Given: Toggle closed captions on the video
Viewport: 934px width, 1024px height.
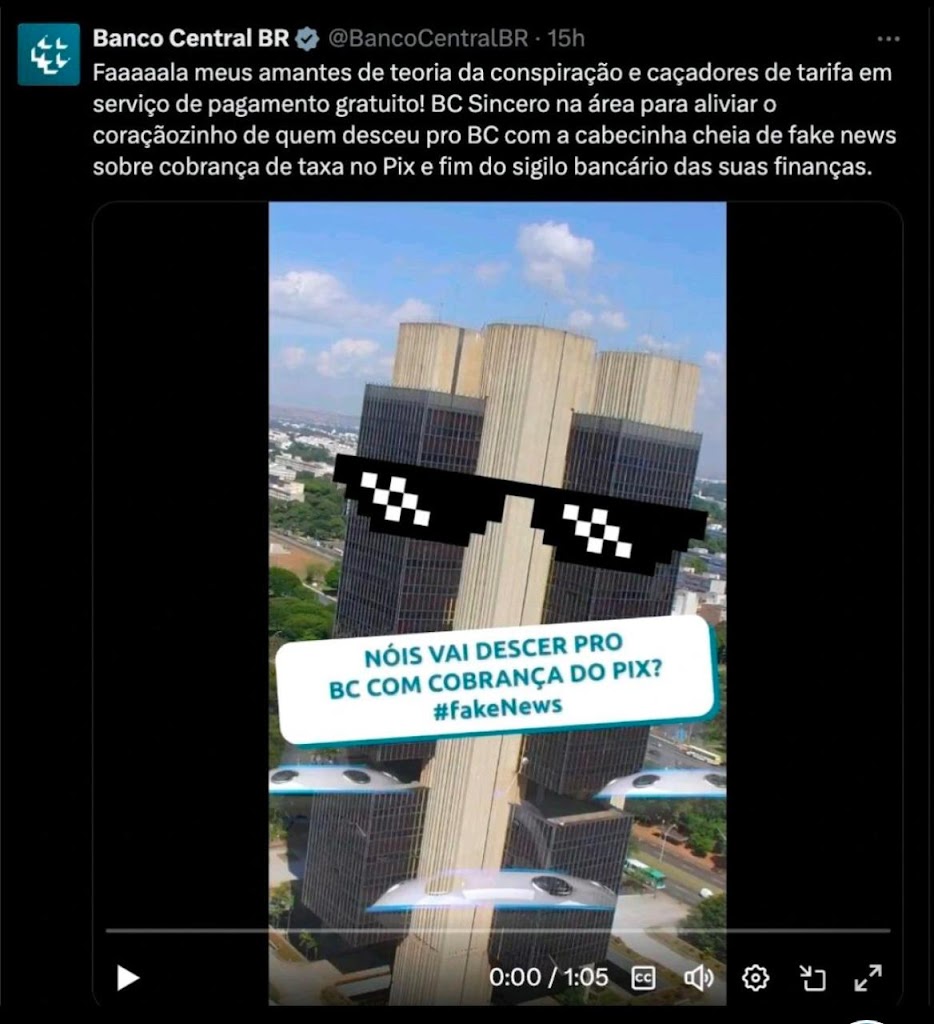Looking at the screenshot, I should (x=644, y=978).
